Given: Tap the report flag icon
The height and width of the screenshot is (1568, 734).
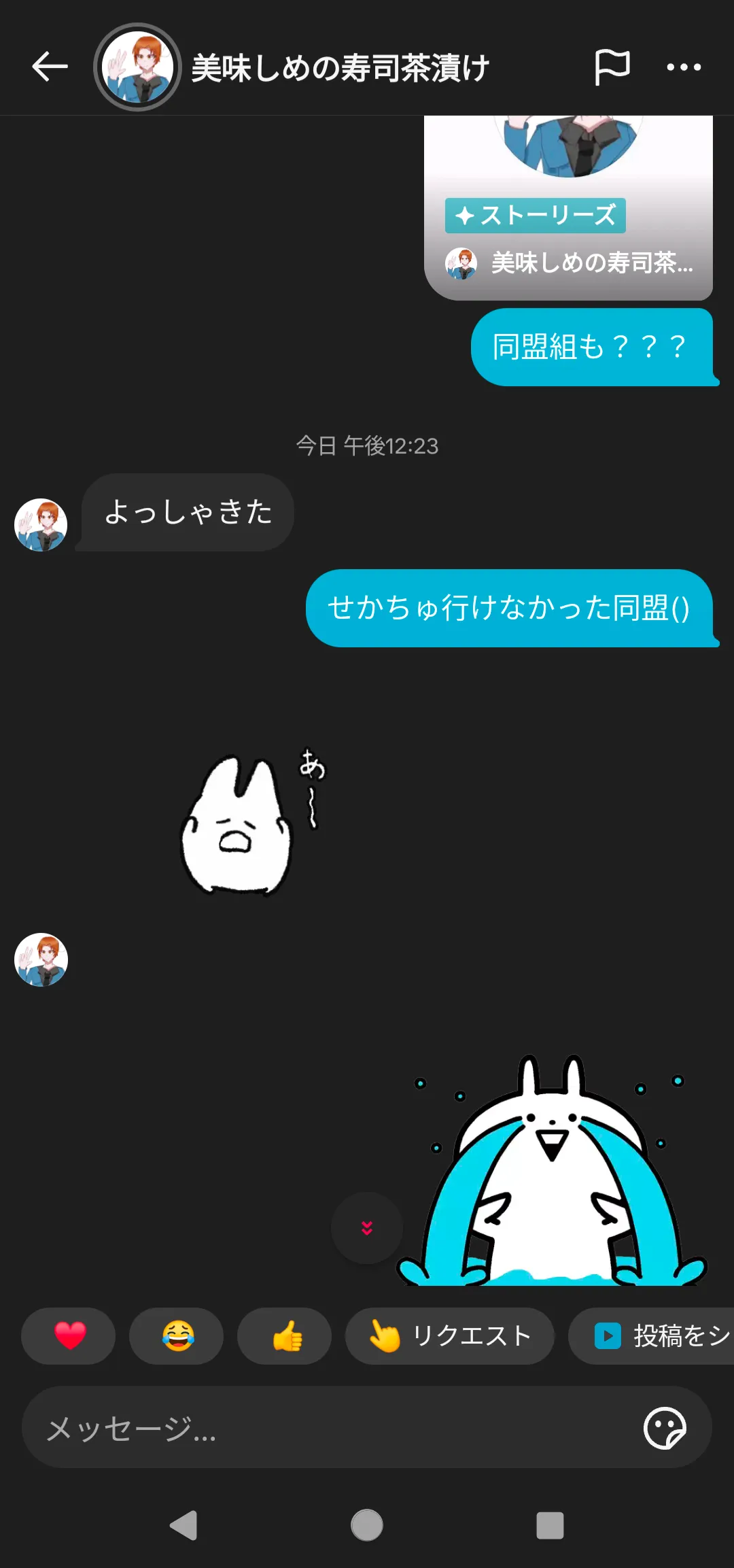Looking at the screenshot, I should pyautogui.click(x=612, y=67).
